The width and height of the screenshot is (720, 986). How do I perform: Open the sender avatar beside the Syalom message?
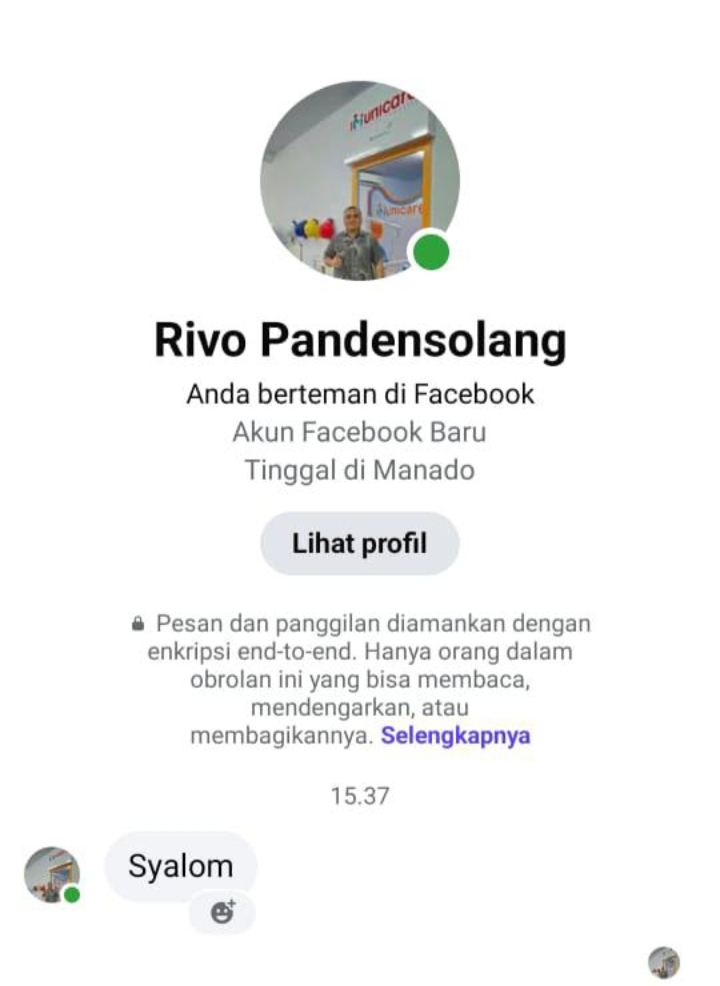pos(51,875)
